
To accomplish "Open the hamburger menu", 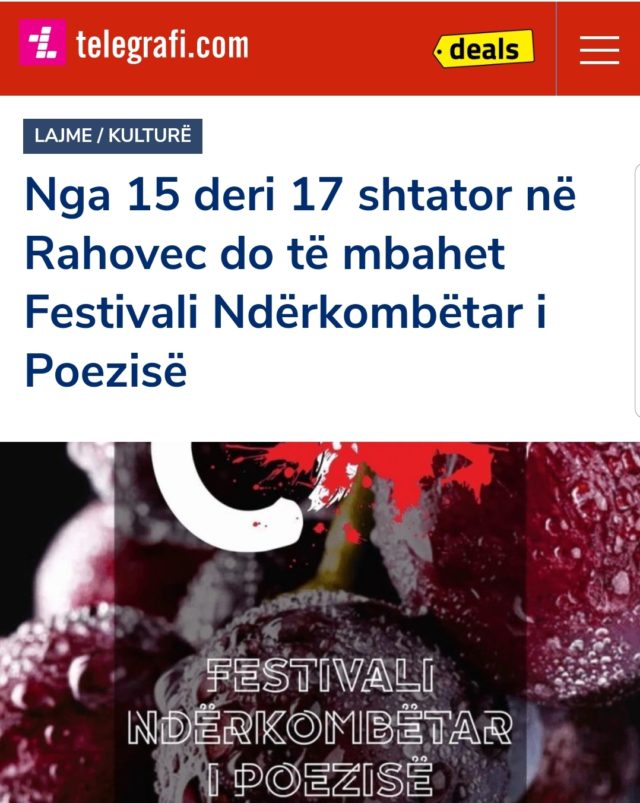I will pos(599,48).
